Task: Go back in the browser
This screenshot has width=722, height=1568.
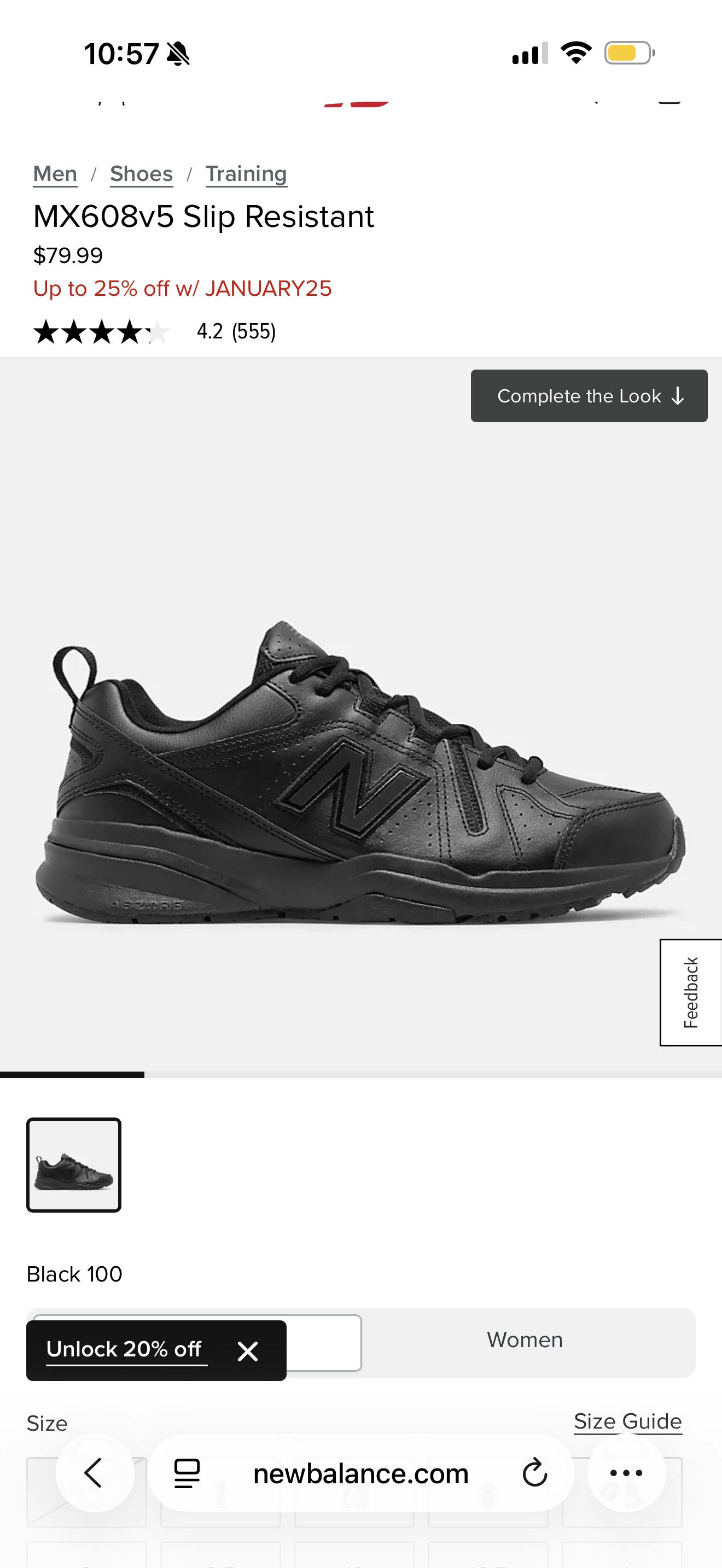Action: [94, 1473]
